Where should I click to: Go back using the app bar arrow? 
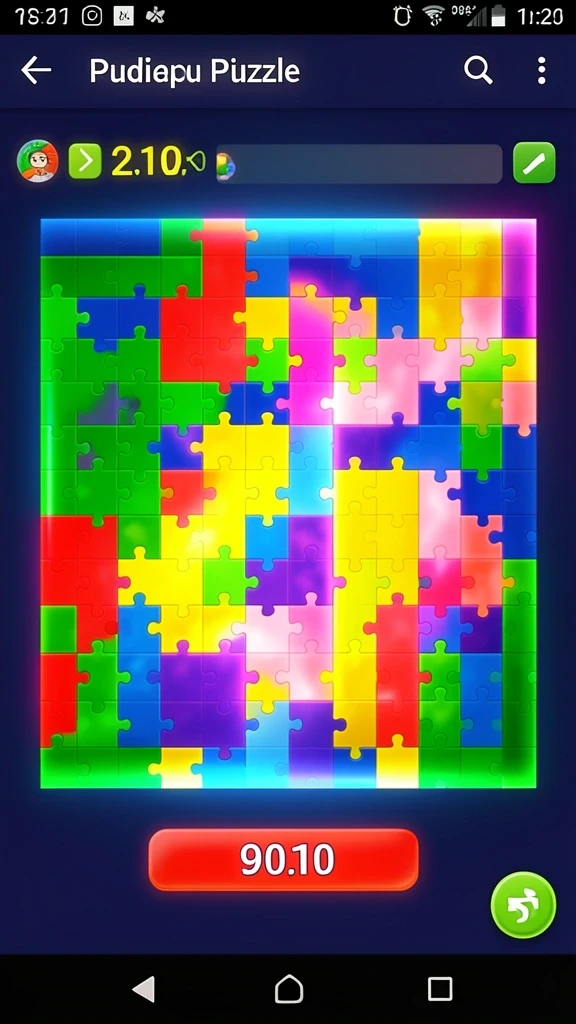[x=36, y=71]
